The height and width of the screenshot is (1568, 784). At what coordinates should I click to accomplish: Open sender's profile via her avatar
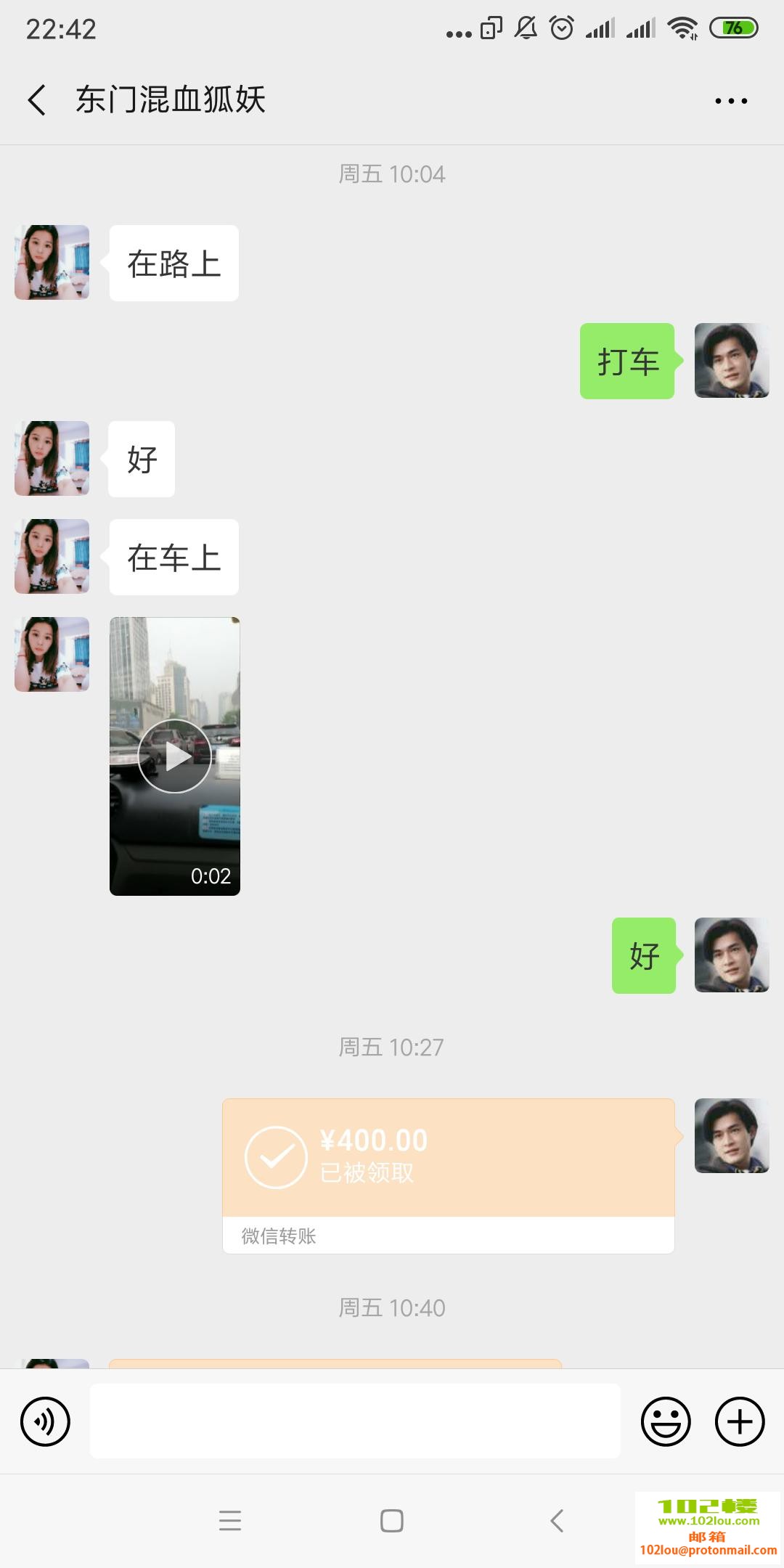click(51, 263)
